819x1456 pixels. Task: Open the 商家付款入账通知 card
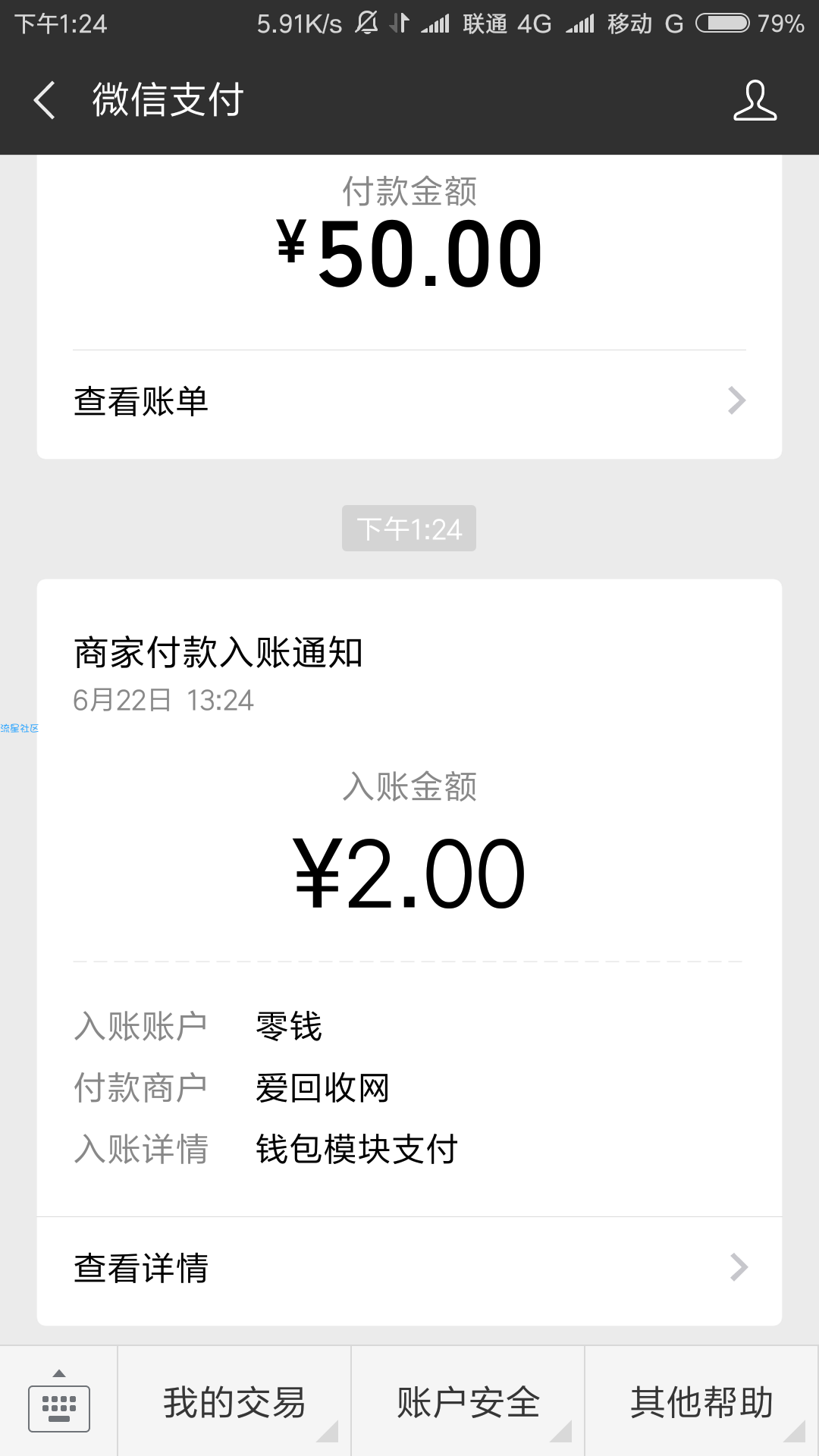click(x=409, y=952)
